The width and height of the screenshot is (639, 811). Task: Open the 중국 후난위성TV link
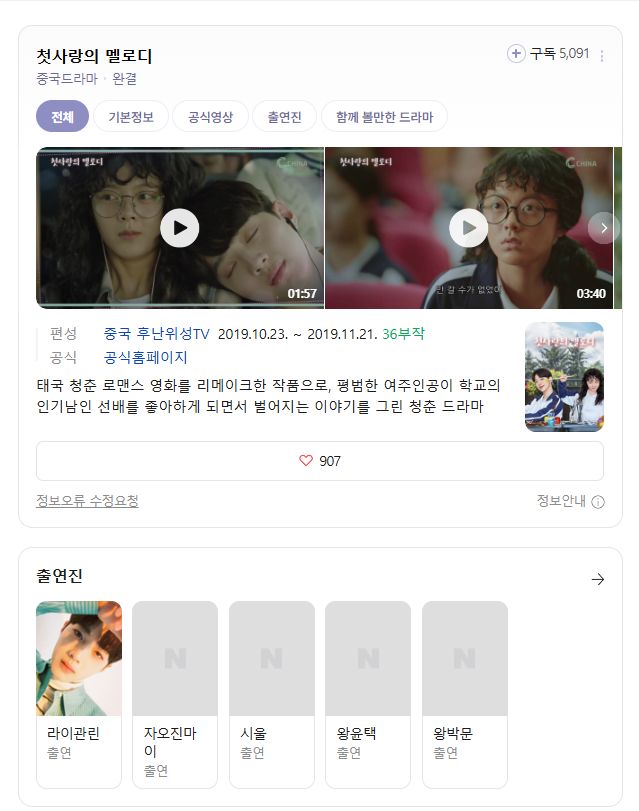[x=156, y=334]
